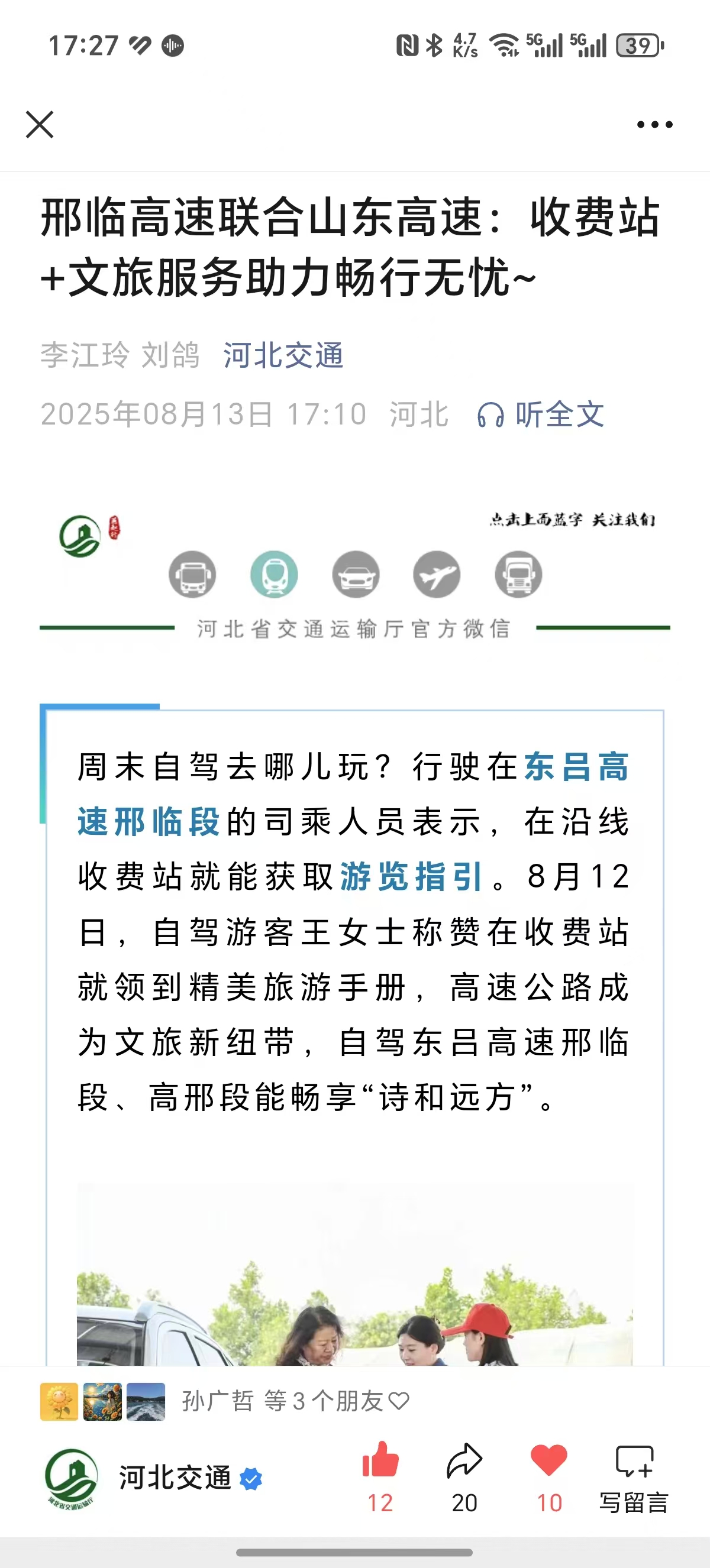
Task: Share the article with the arrow icon
Action: pos(464,1461)
